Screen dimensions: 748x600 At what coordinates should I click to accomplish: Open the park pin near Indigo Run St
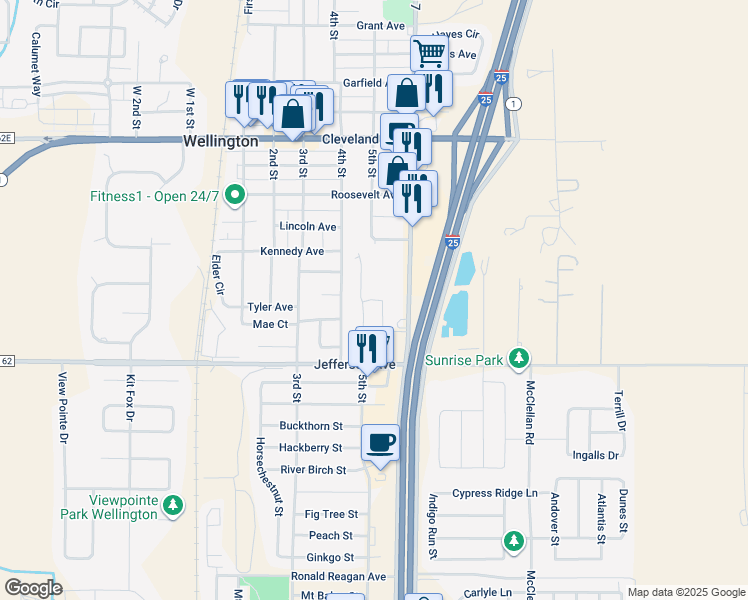(514, 542)
